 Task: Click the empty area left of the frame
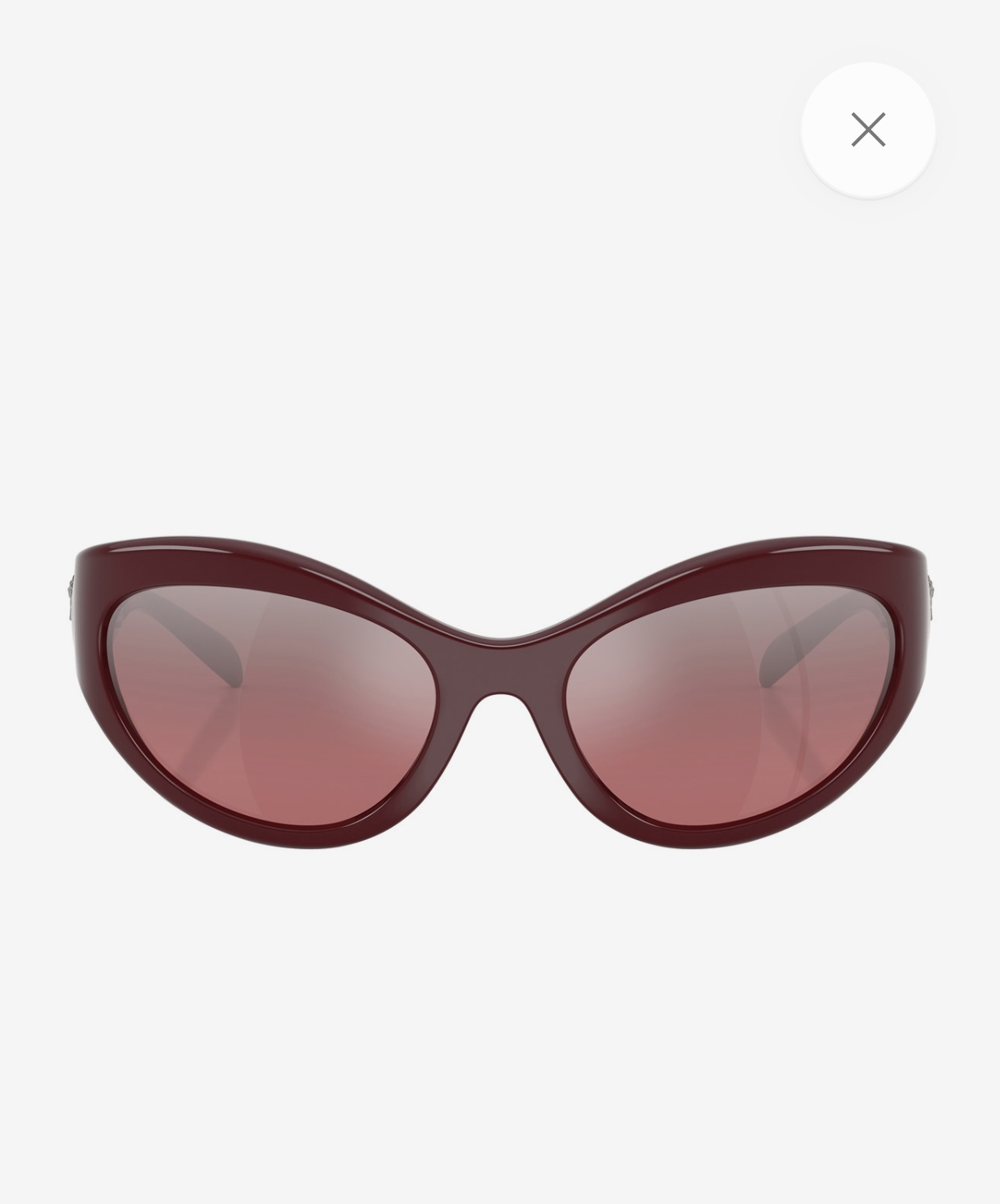41,705
